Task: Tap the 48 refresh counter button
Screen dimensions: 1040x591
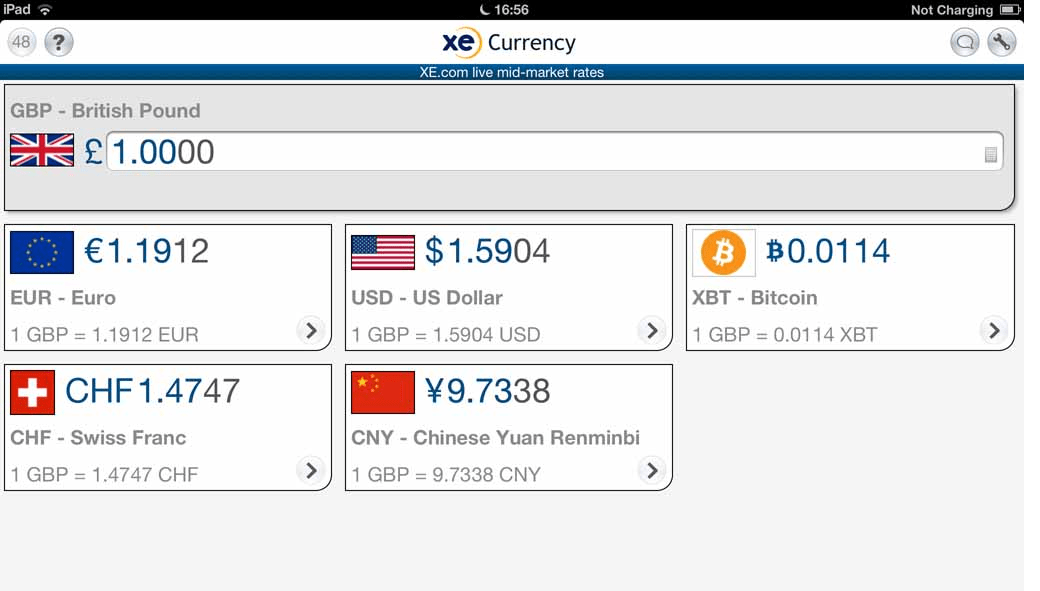Action: 22,43
